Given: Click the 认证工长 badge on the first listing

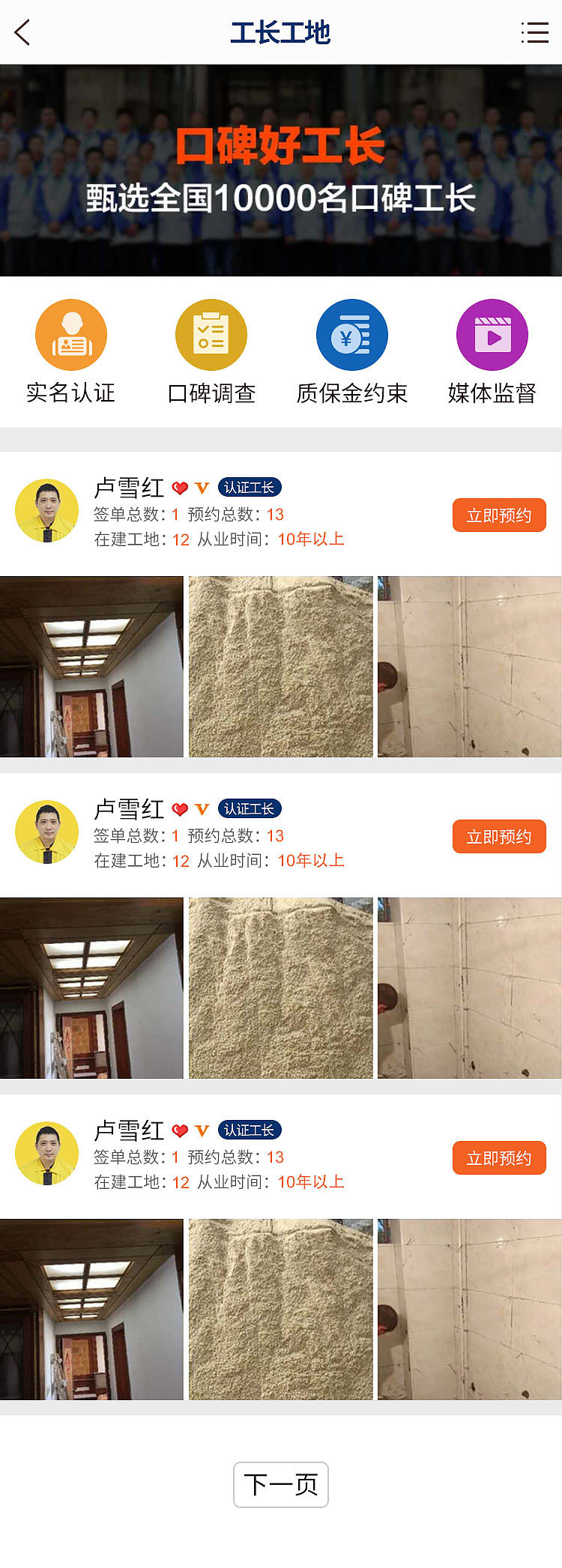Looking at the screenshot, I should coord(250,487).
